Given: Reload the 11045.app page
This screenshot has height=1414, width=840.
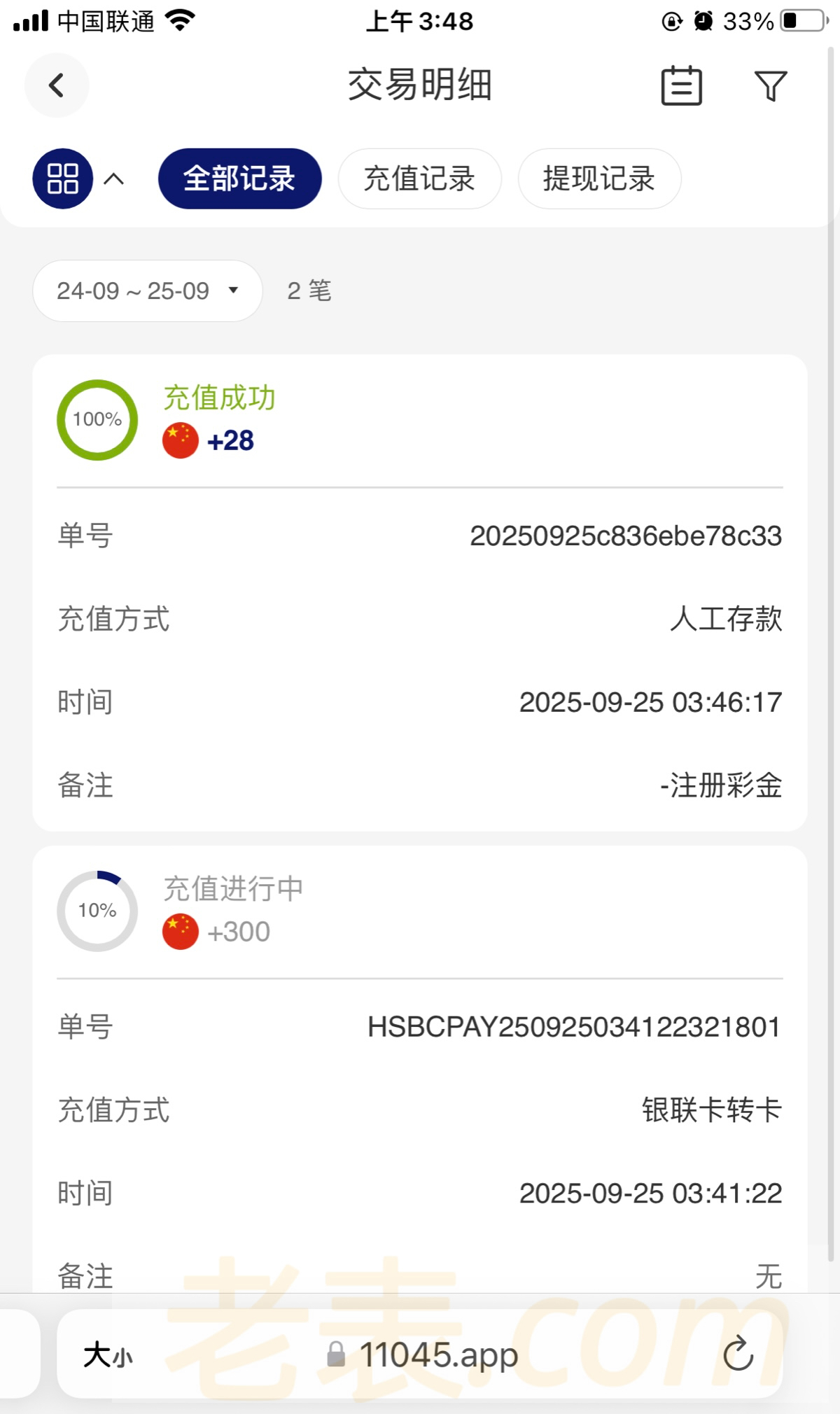Looking at the screenshot, I should (738, 1354).
